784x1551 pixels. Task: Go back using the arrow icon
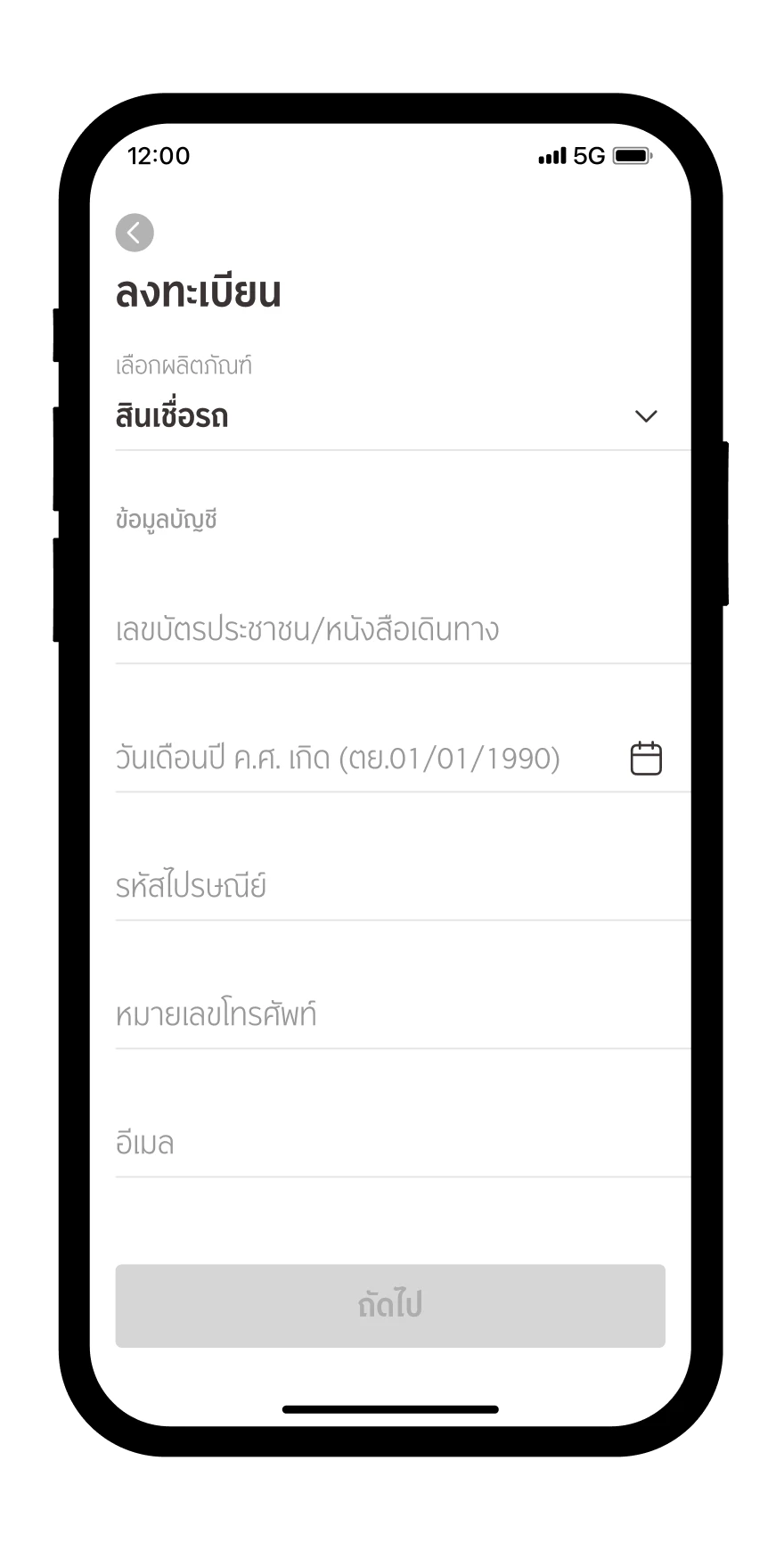[x=135, y=233]
